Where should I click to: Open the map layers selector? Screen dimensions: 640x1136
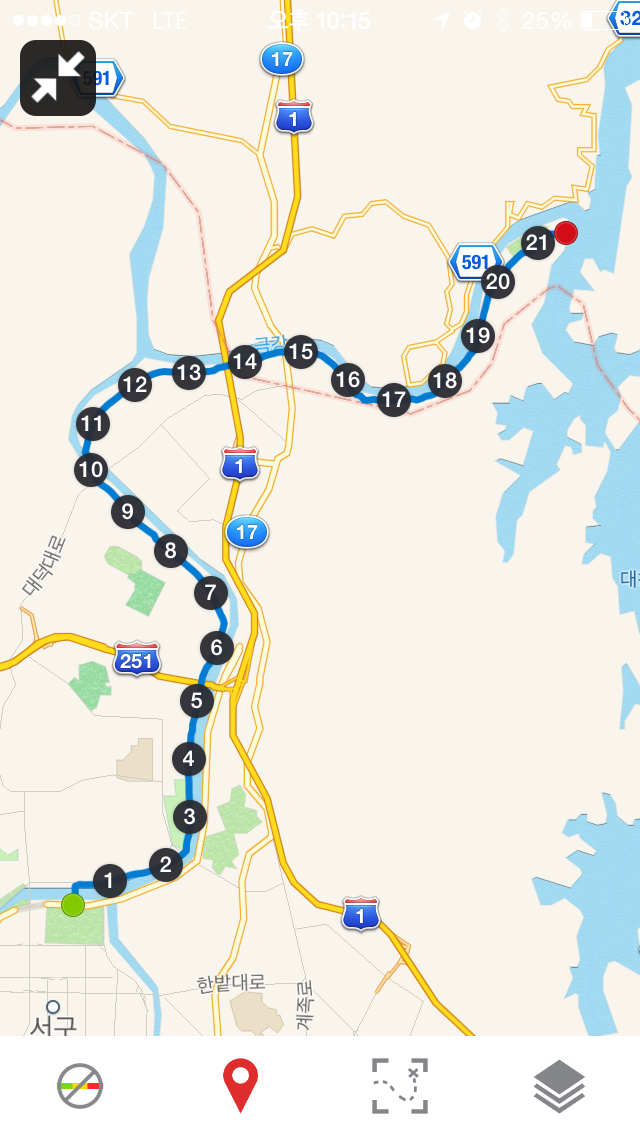click(560, 1085)
